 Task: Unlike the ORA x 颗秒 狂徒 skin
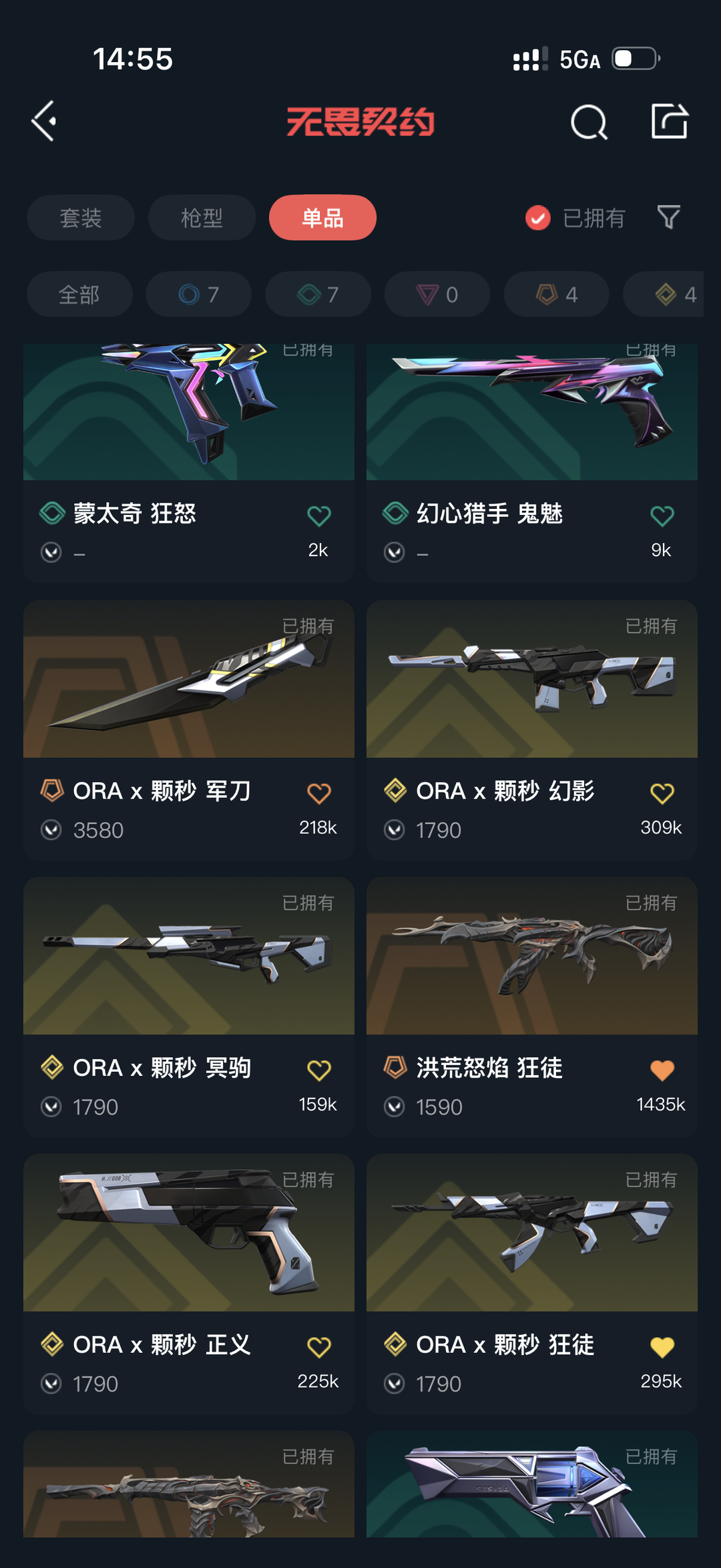(x=662, y=1347)
